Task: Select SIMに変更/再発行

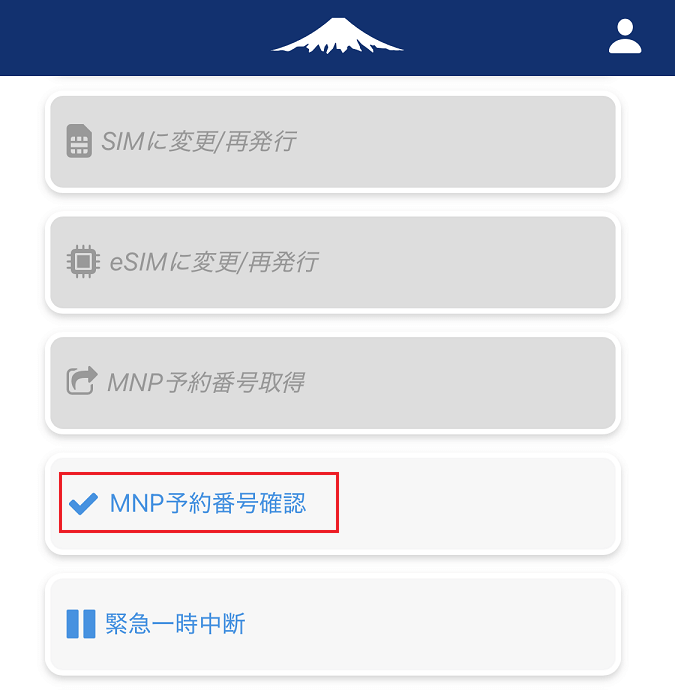Action: coord(332,141)
